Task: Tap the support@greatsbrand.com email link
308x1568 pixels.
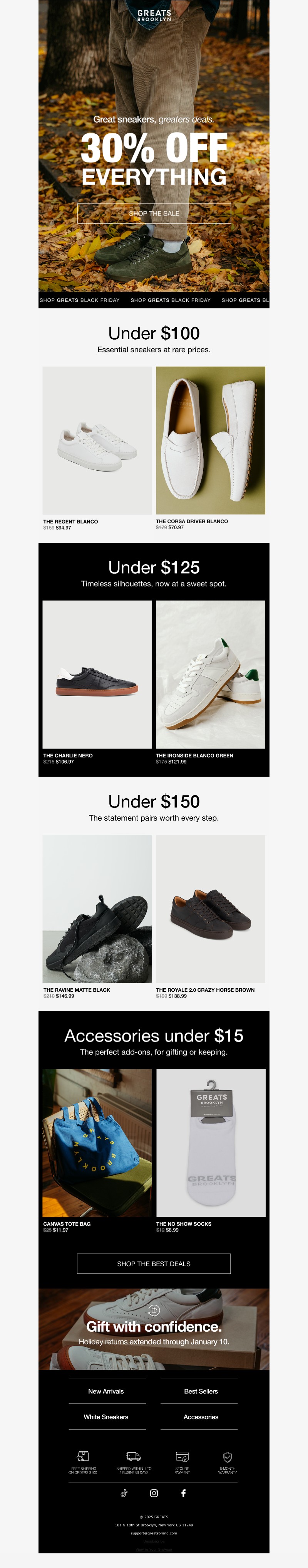Action: tap(154, 1533)
